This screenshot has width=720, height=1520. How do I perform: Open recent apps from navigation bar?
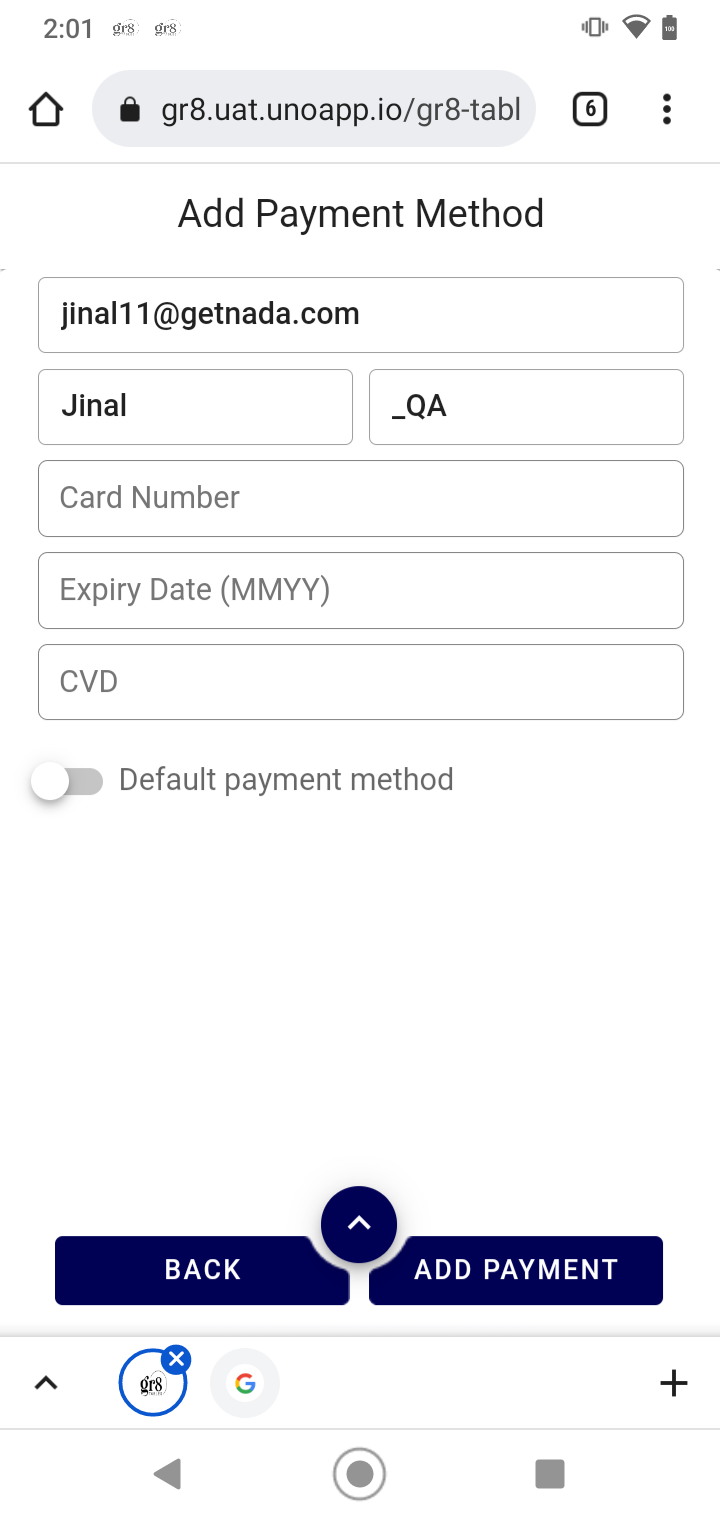click(x=550, y=1474)
